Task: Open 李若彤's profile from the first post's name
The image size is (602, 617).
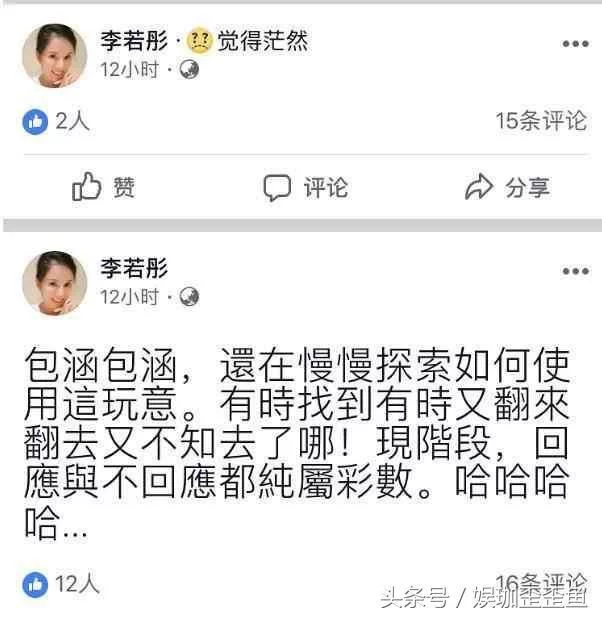Action: click(134, 40)
